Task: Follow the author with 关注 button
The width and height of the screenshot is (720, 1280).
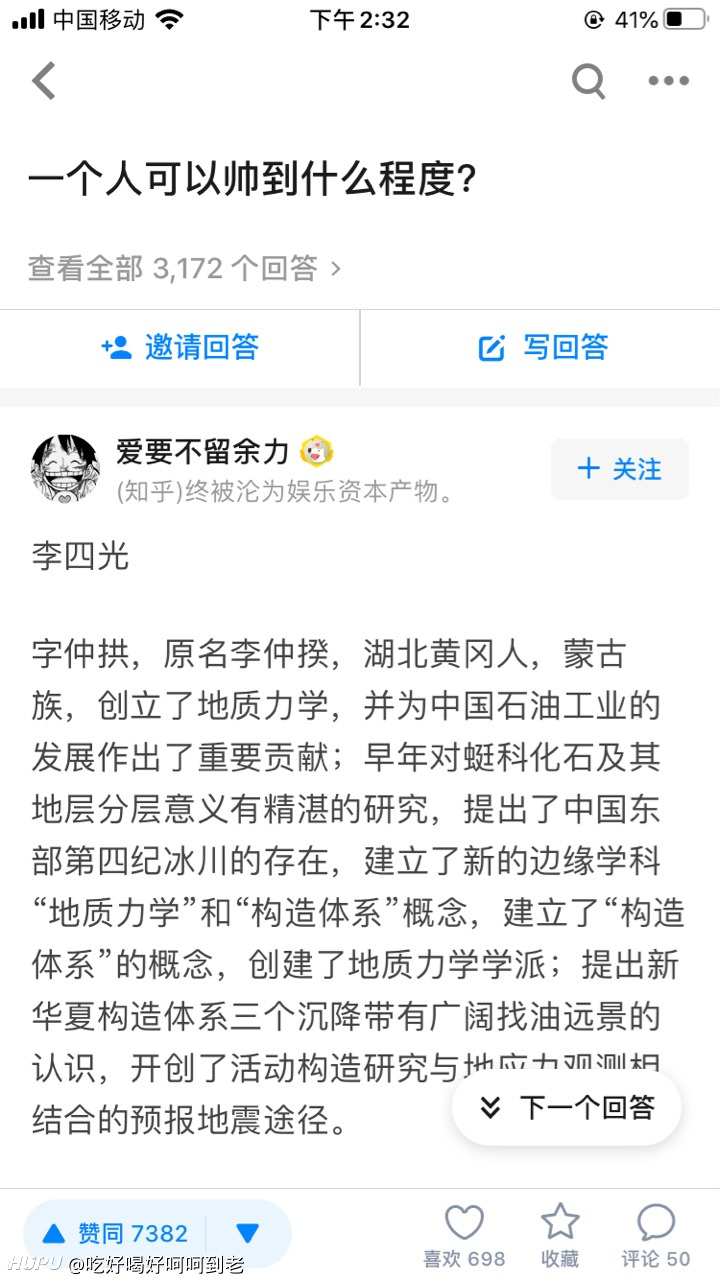Action: coord(620,469)
